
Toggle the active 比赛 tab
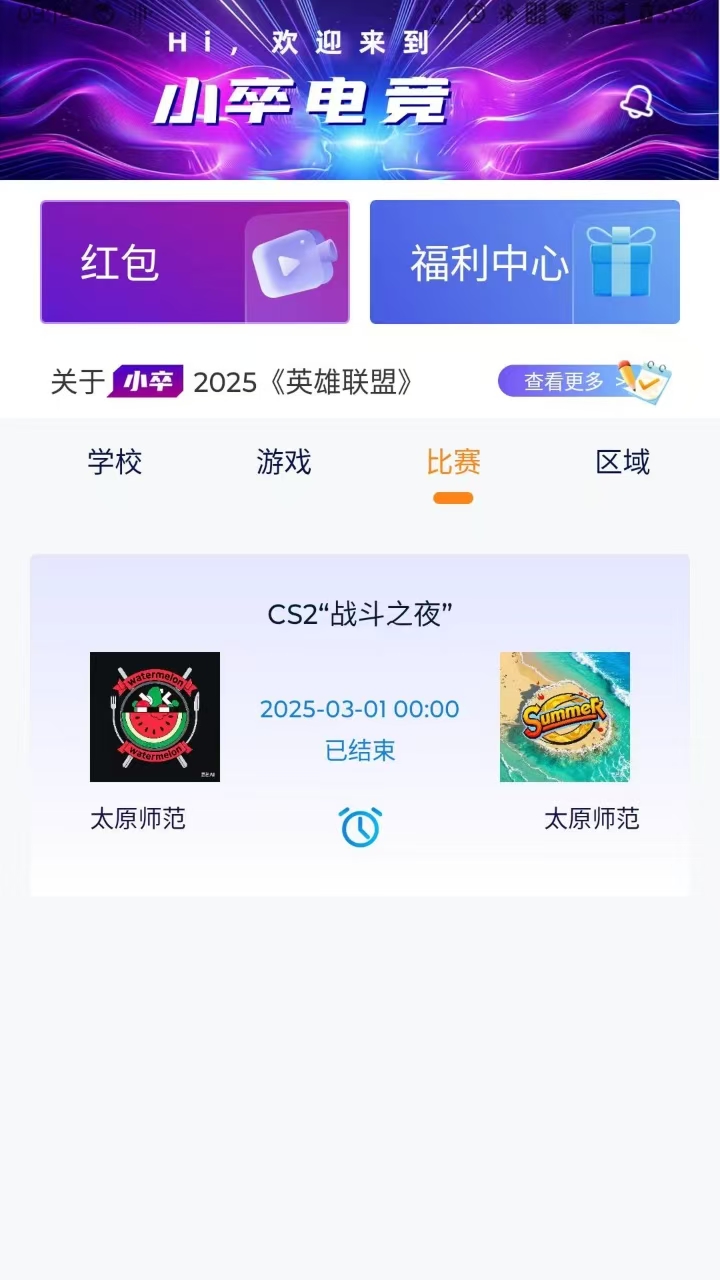[x=452, y=462]
